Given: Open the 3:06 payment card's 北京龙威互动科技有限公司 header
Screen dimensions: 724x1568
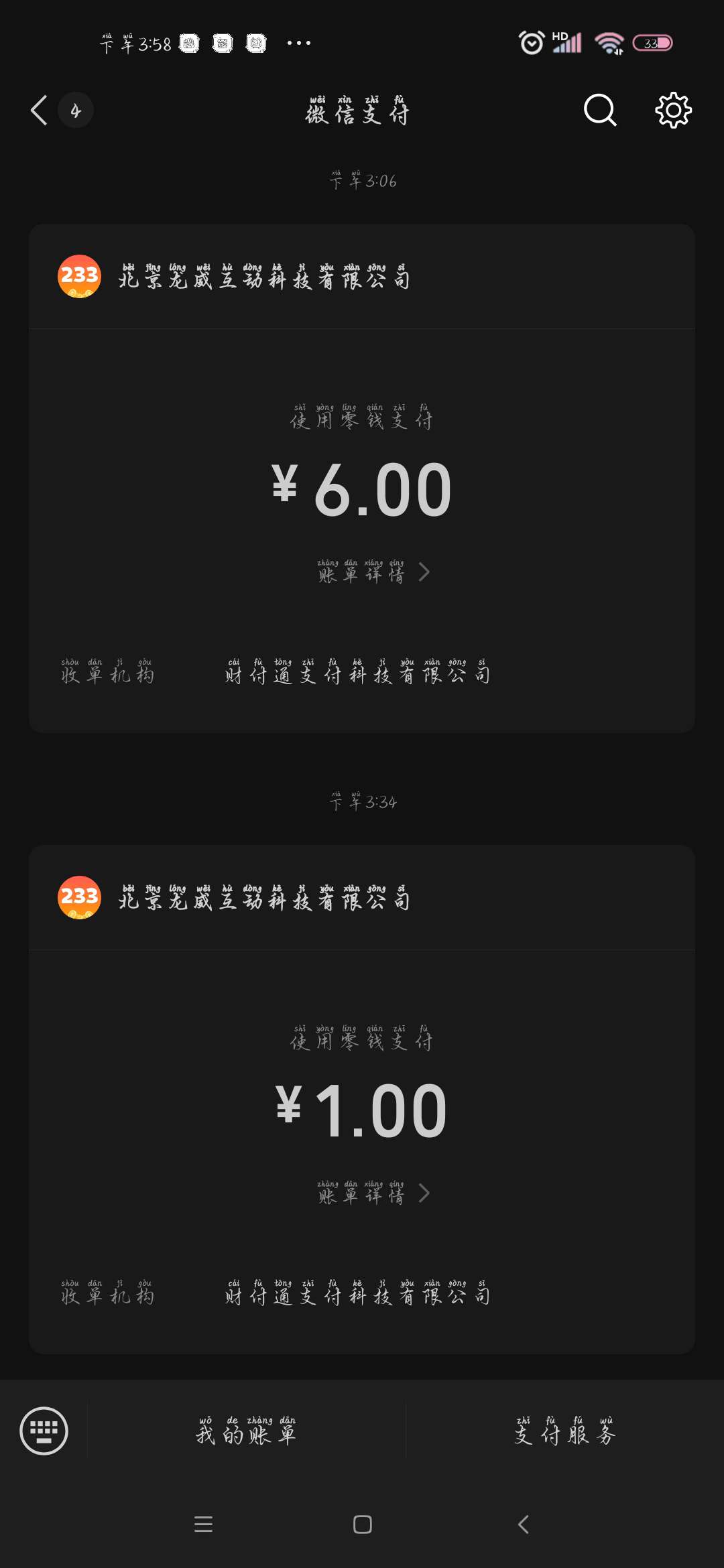Looking at the screenshot, I should point(362,277).
